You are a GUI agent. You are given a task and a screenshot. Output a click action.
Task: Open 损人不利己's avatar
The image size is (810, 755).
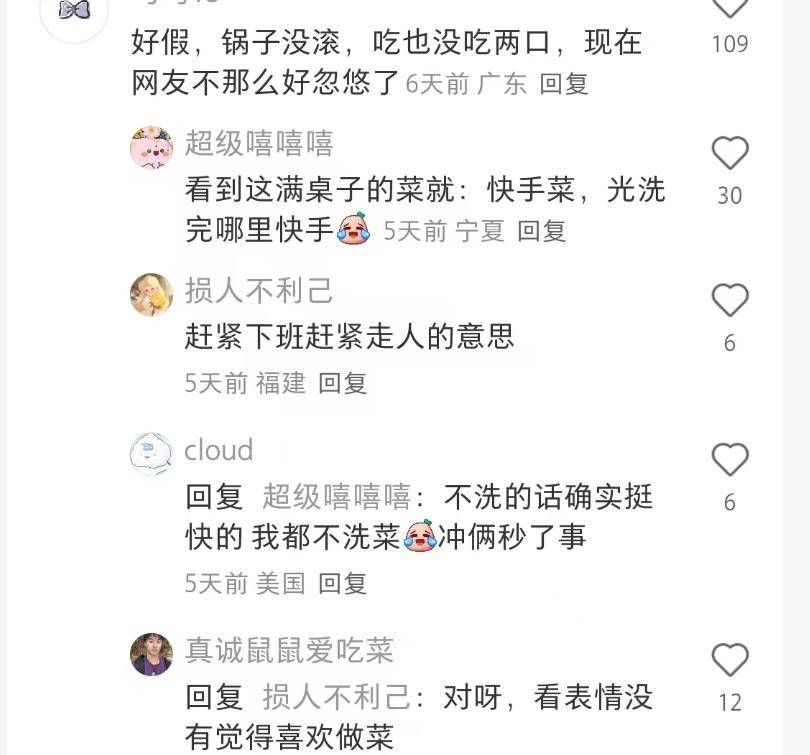(x=152, y=295)
